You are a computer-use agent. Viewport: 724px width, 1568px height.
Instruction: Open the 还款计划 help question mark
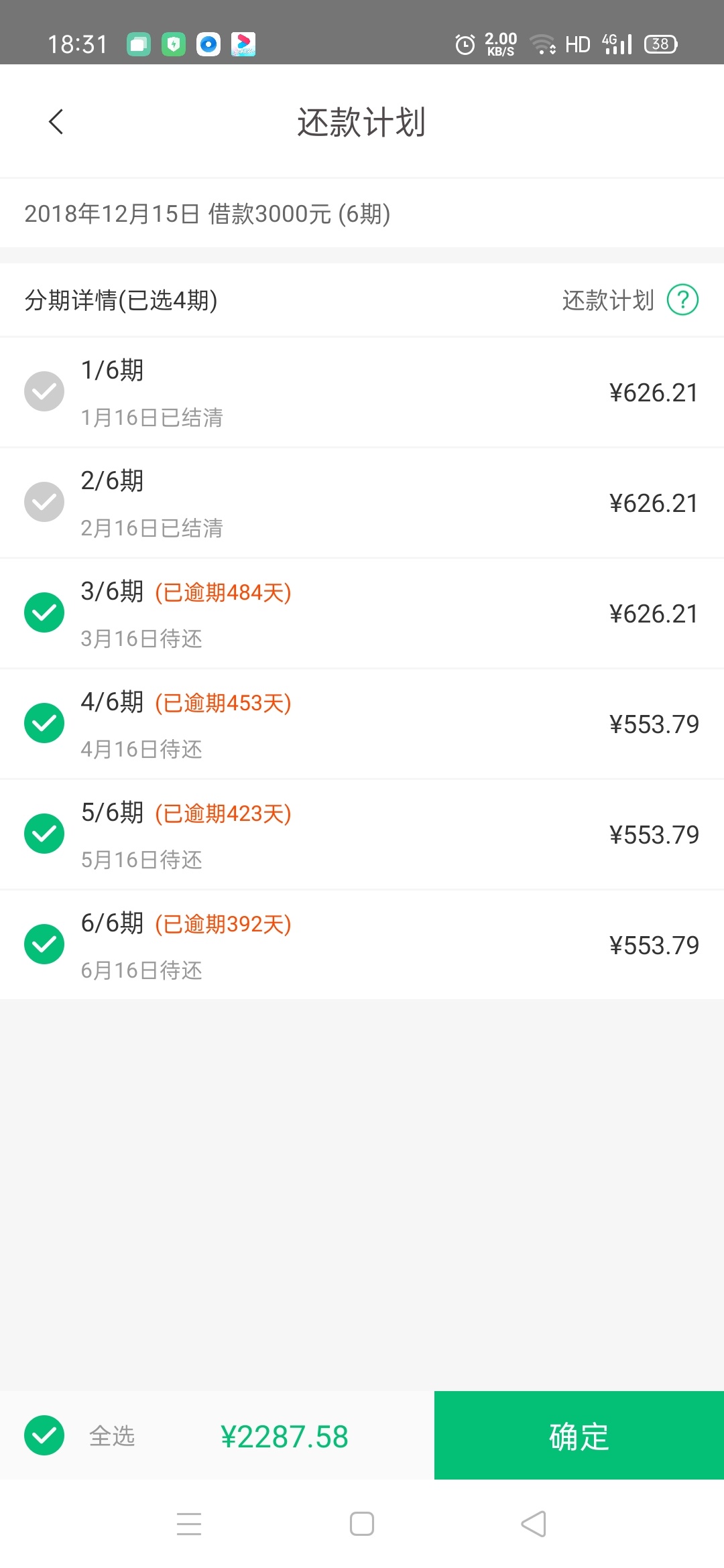(682, 300)
